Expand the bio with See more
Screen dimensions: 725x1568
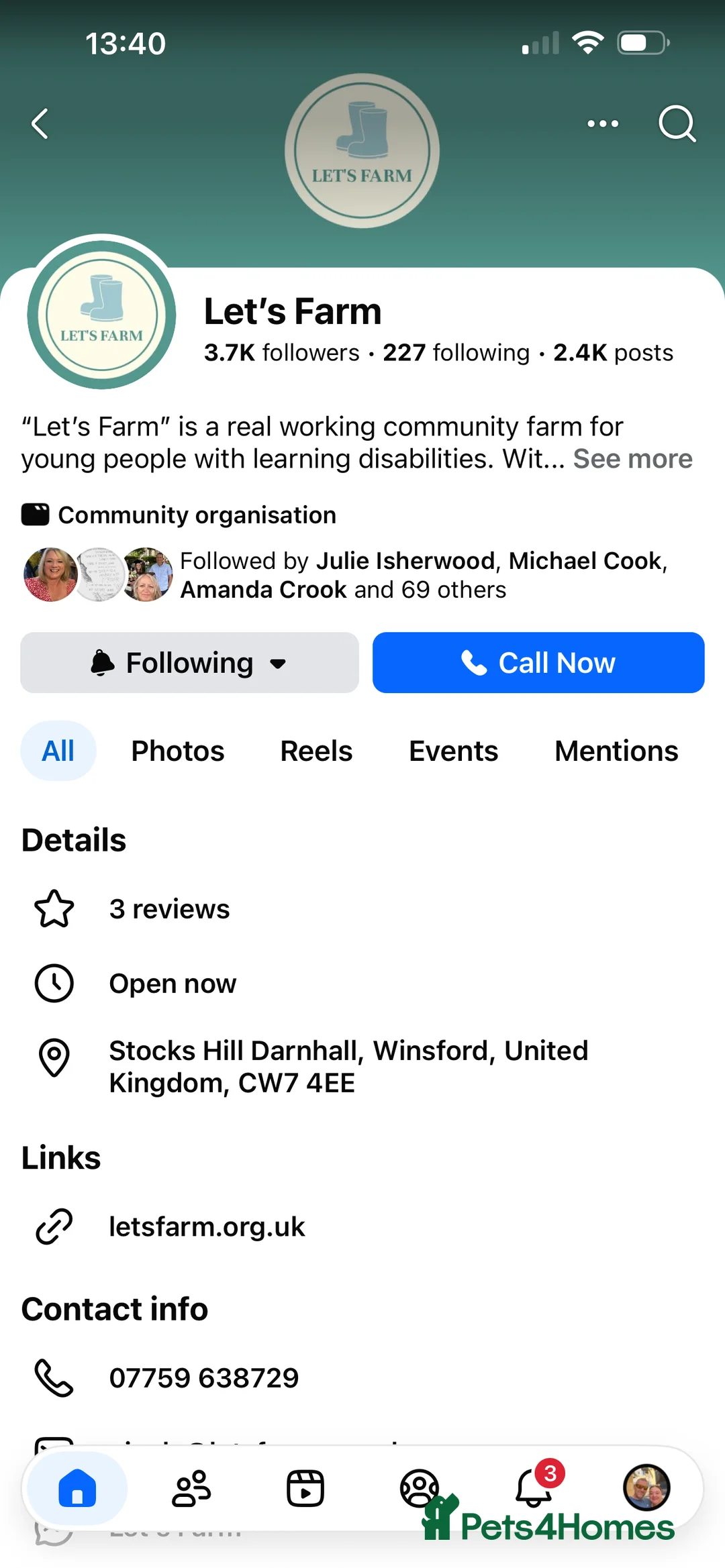632,459
